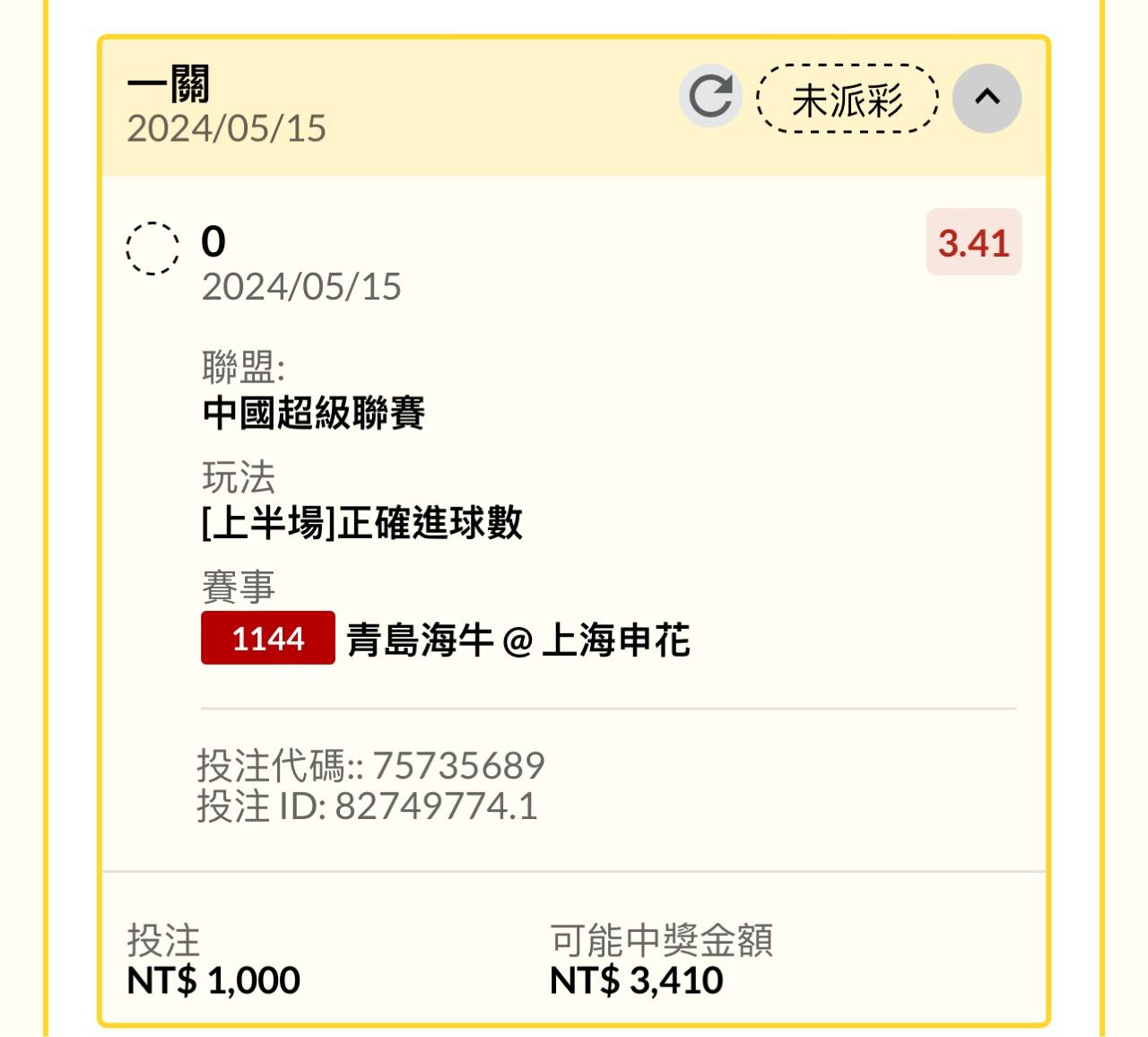Screen dimensions: 1148x1037
Task: Collapse the 一關 bet card
Action: point(987,97)
